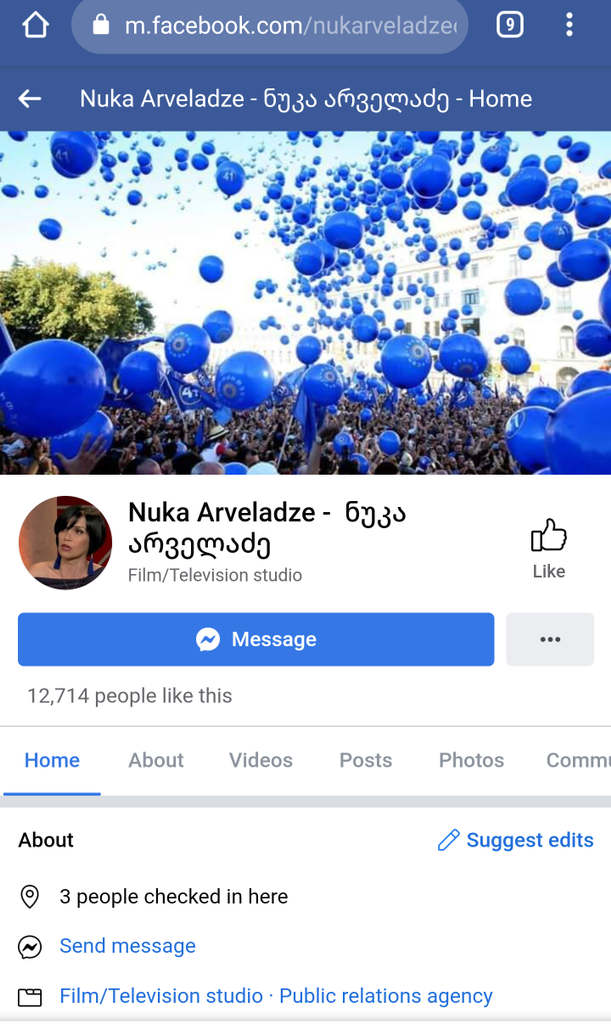Open more page options button

tap(550, 639)
